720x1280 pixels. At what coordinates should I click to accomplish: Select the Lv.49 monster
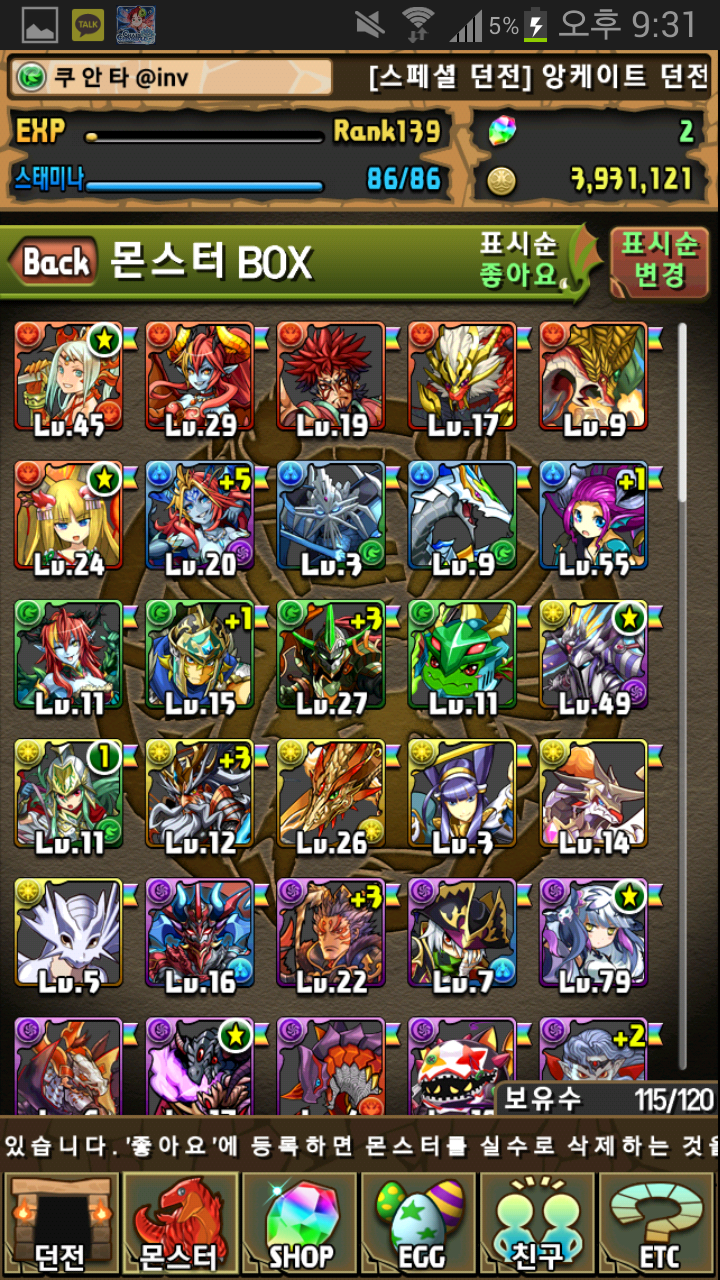[x=594, y=655]
